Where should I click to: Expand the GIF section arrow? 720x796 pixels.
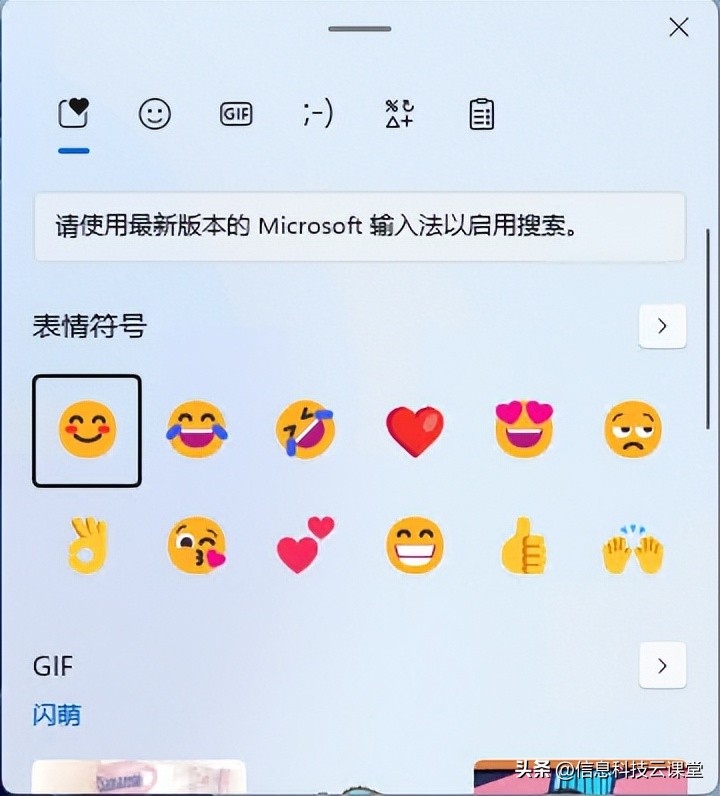coord(662,666)
